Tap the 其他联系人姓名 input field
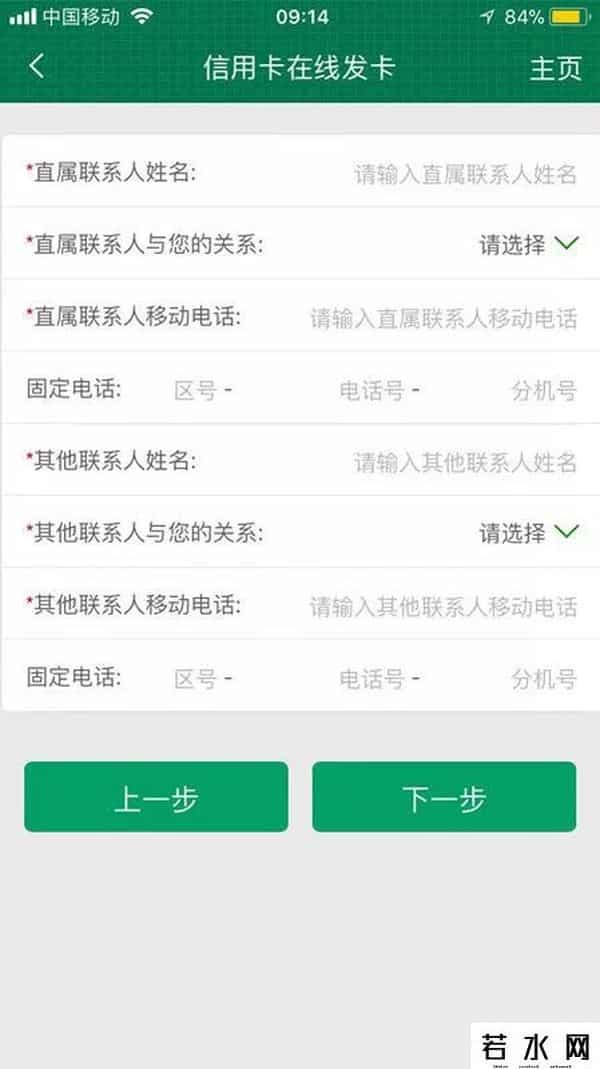This screenshot has height=1069, width=600. [465, 462]
